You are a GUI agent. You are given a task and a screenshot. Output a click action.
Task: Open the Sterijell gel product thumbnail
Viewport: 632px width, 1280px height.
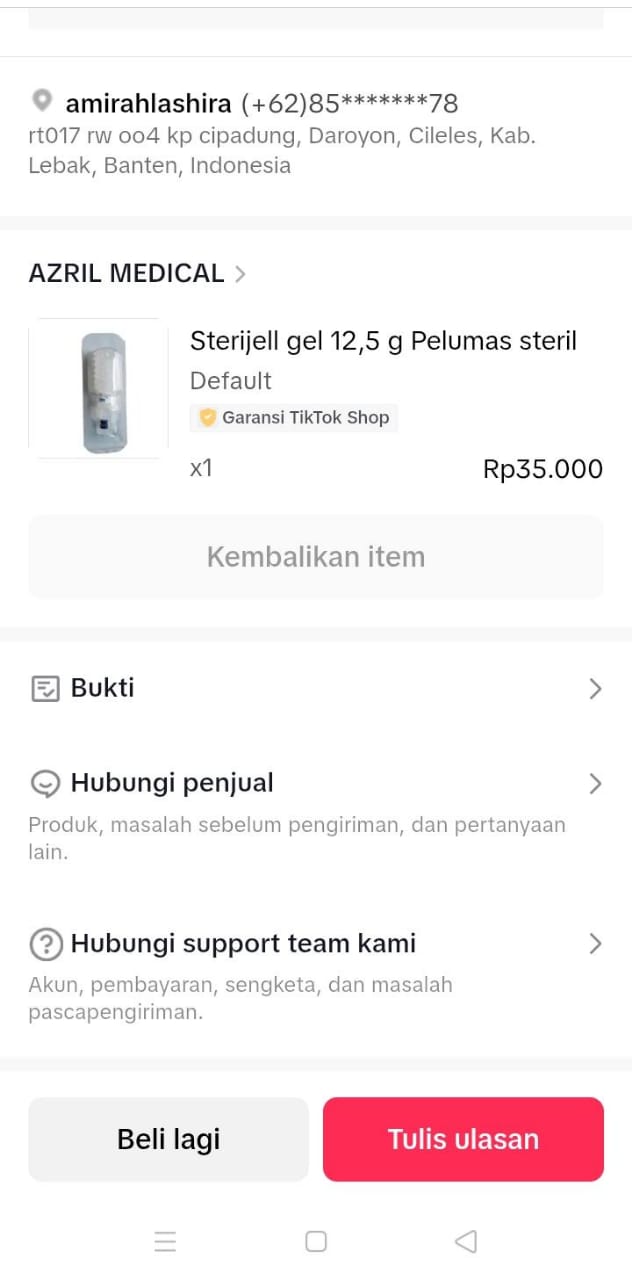click(99, 389)
